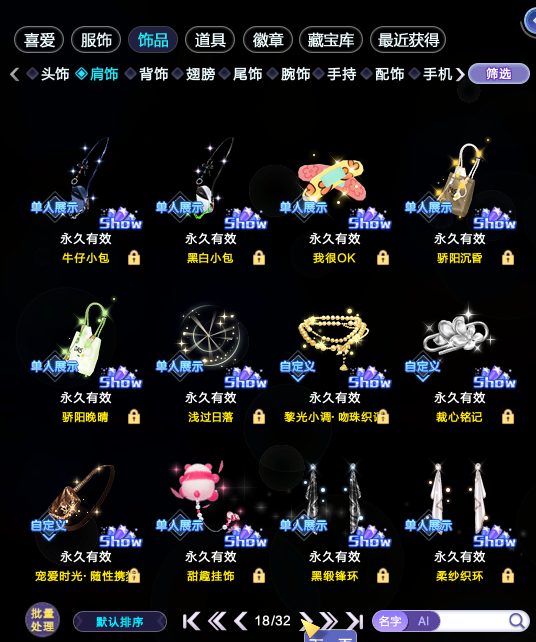Image resolution: width=536 pixels, height=642 pixels.
Task: Show 最近获得 items
Action: point(408,40)
